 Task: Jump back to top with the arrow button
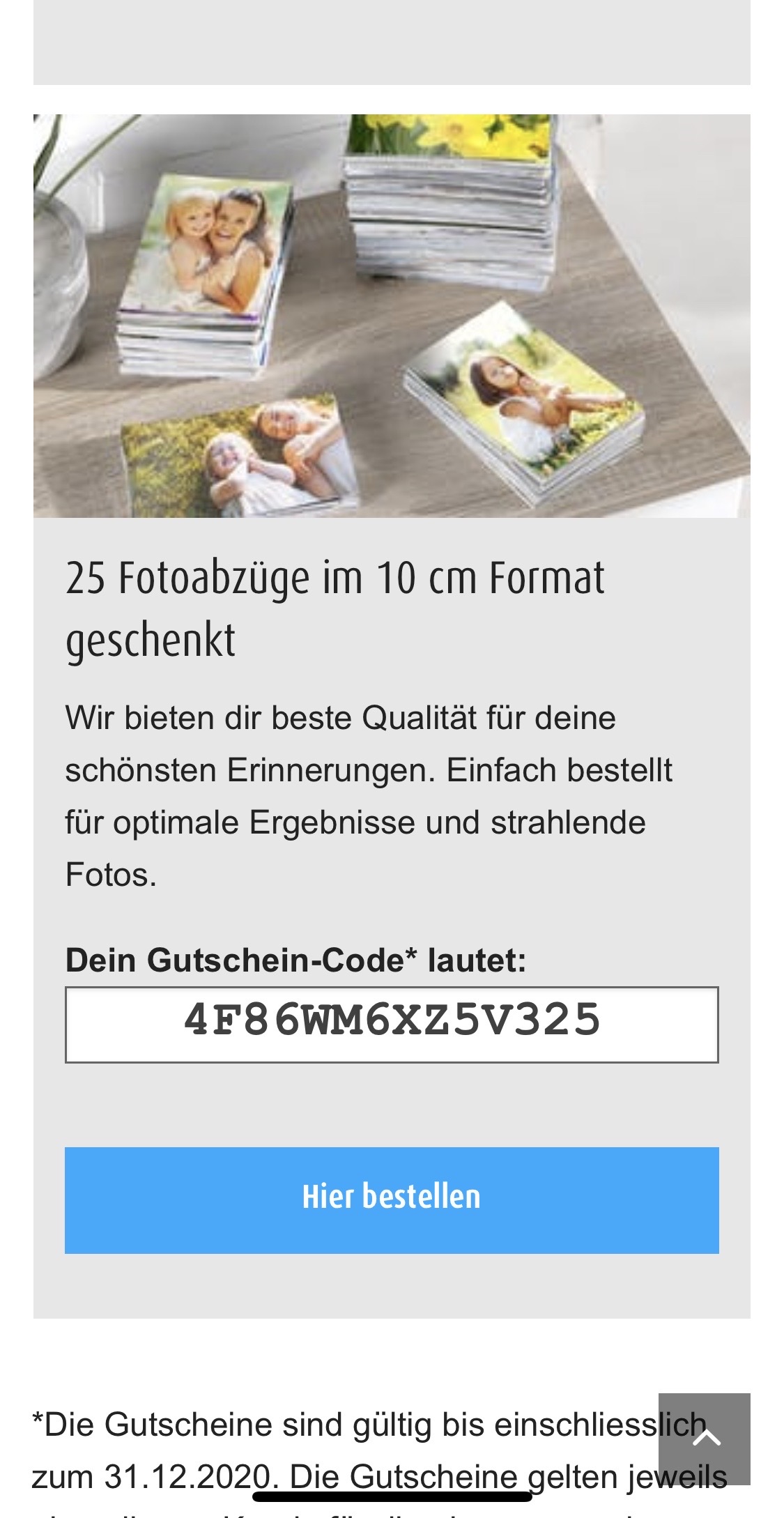(704, 1439)
